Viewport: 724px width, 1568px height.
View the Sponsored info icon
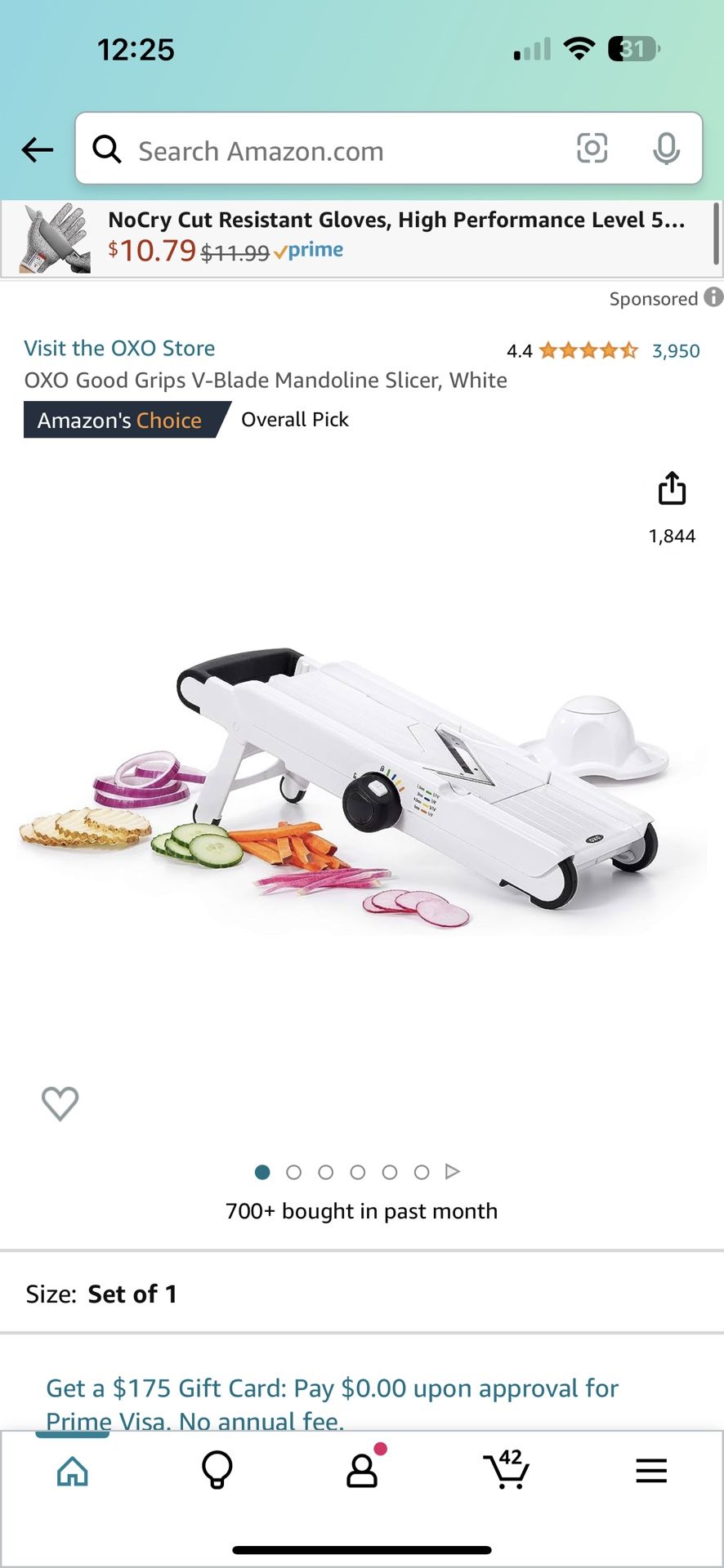tap(713, 297)
